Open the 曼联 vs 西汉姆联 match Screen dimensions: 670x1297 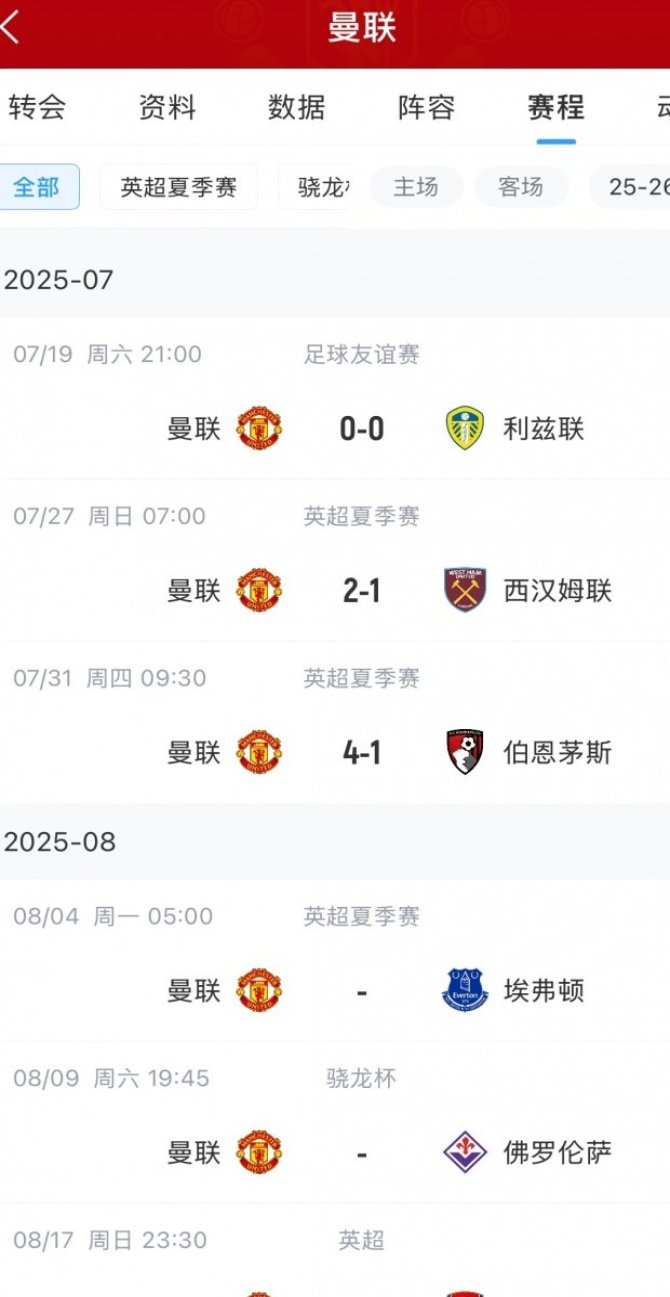(335, 561)
